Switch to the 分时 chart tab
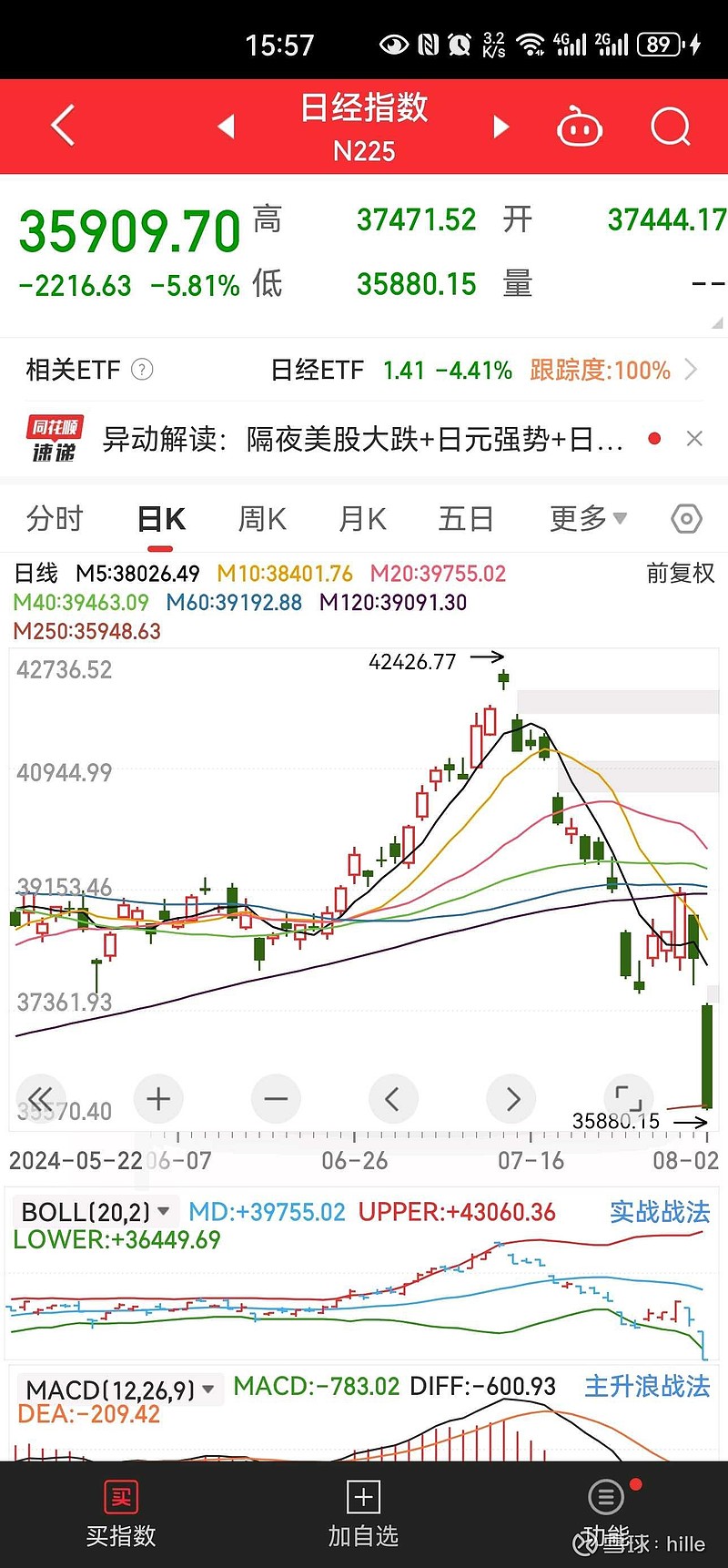728x1568 pixels. (56, 517)
